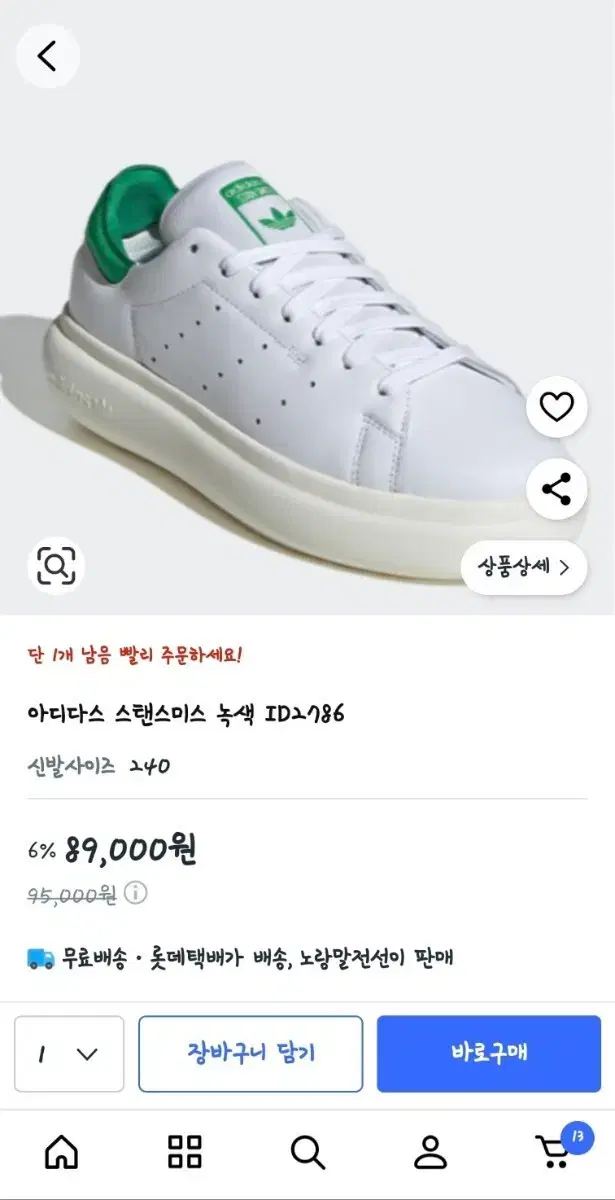Image resolution: width=615 pixels, height=1200 pixels.
Task: Open the info icon next to 95,000원
Action: pyautogui.click(x=136, y=893)
